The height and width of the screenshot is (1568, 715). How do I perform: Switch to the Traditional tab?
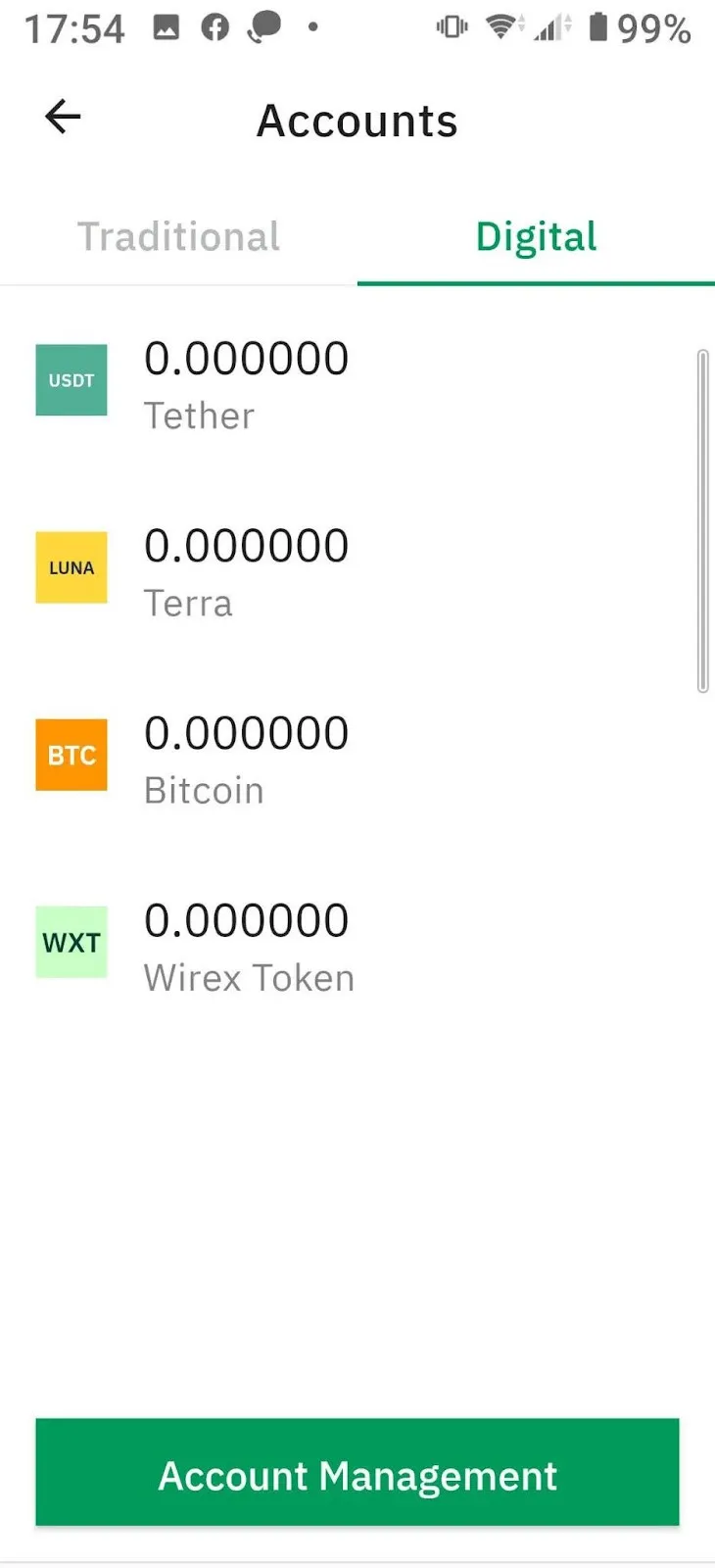[178, 236]
